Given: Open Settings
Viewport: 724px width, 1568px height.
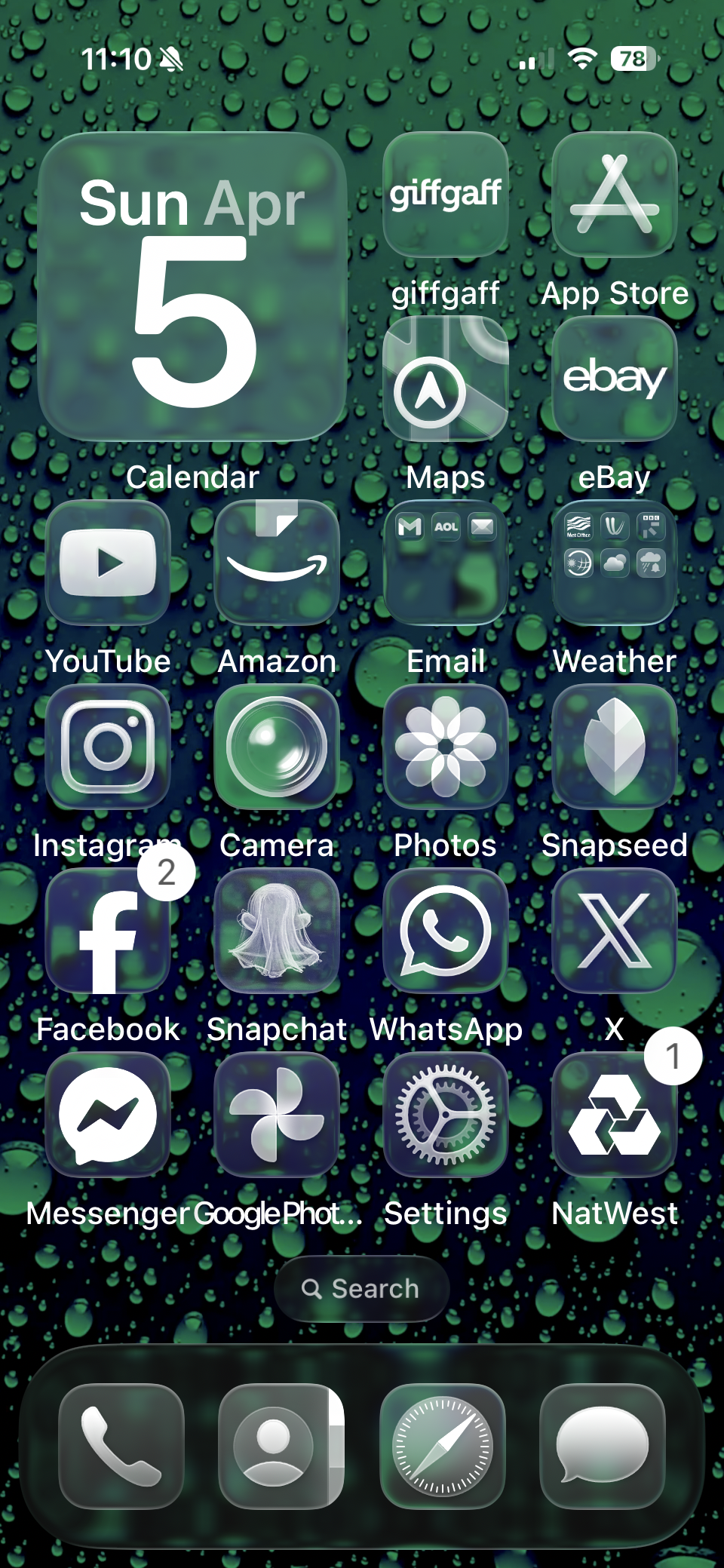Looking at the screenshot, I should click(x=446, y=1115).
